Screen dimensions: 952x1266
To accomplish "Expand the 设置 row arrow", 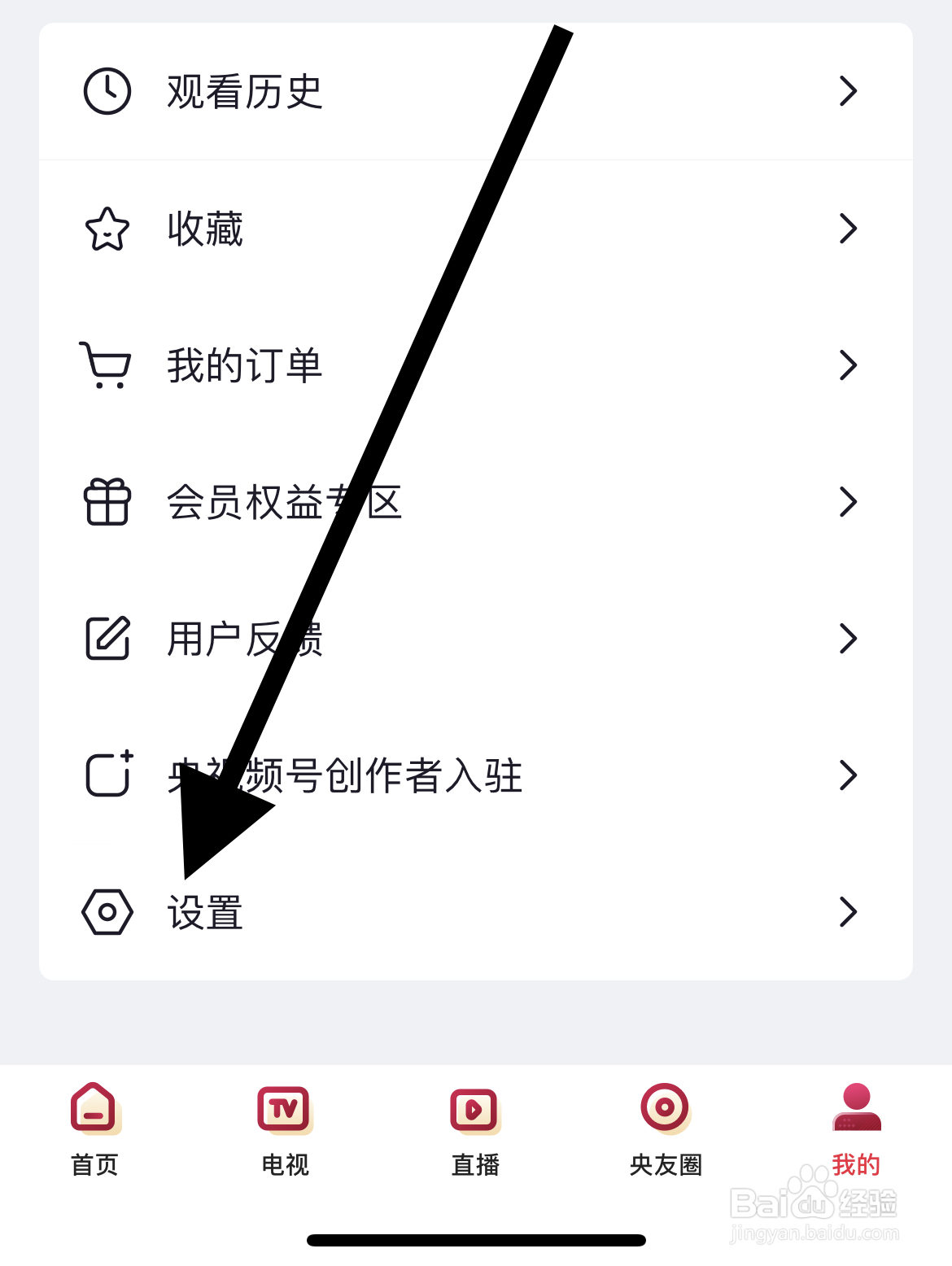I will [847, 911].
